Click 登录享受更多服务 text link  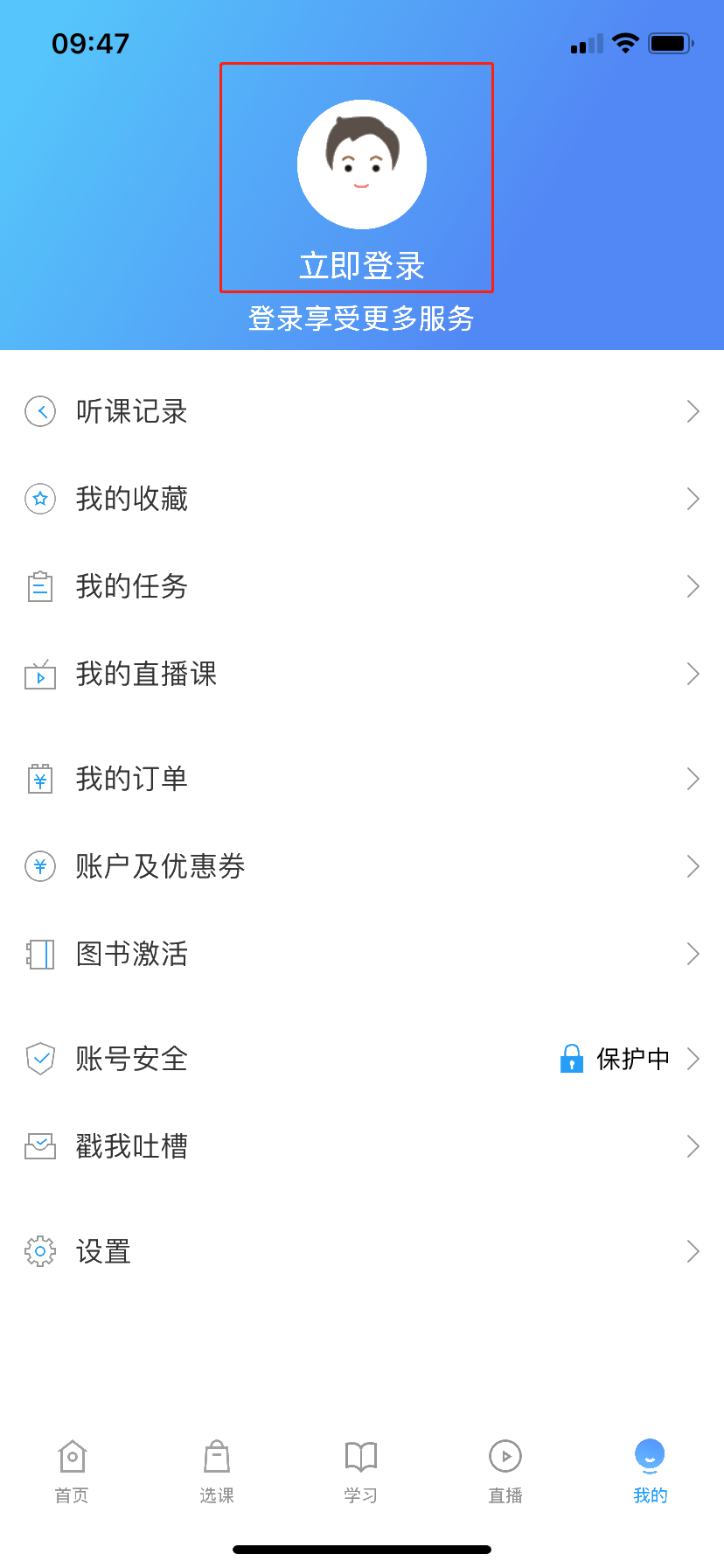pos(361,320)
